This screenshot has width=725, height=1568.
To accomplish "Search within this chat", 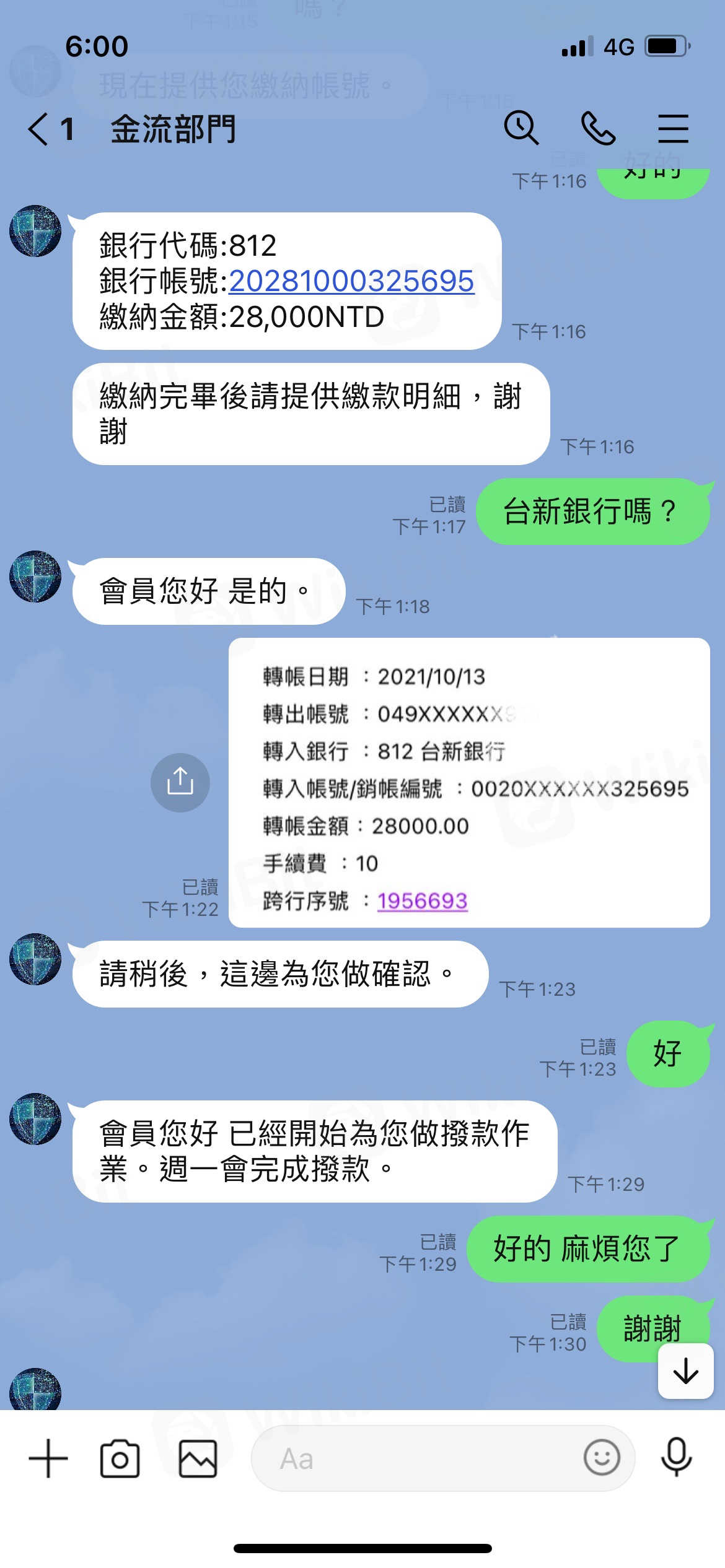I will (x=521, y=128).
